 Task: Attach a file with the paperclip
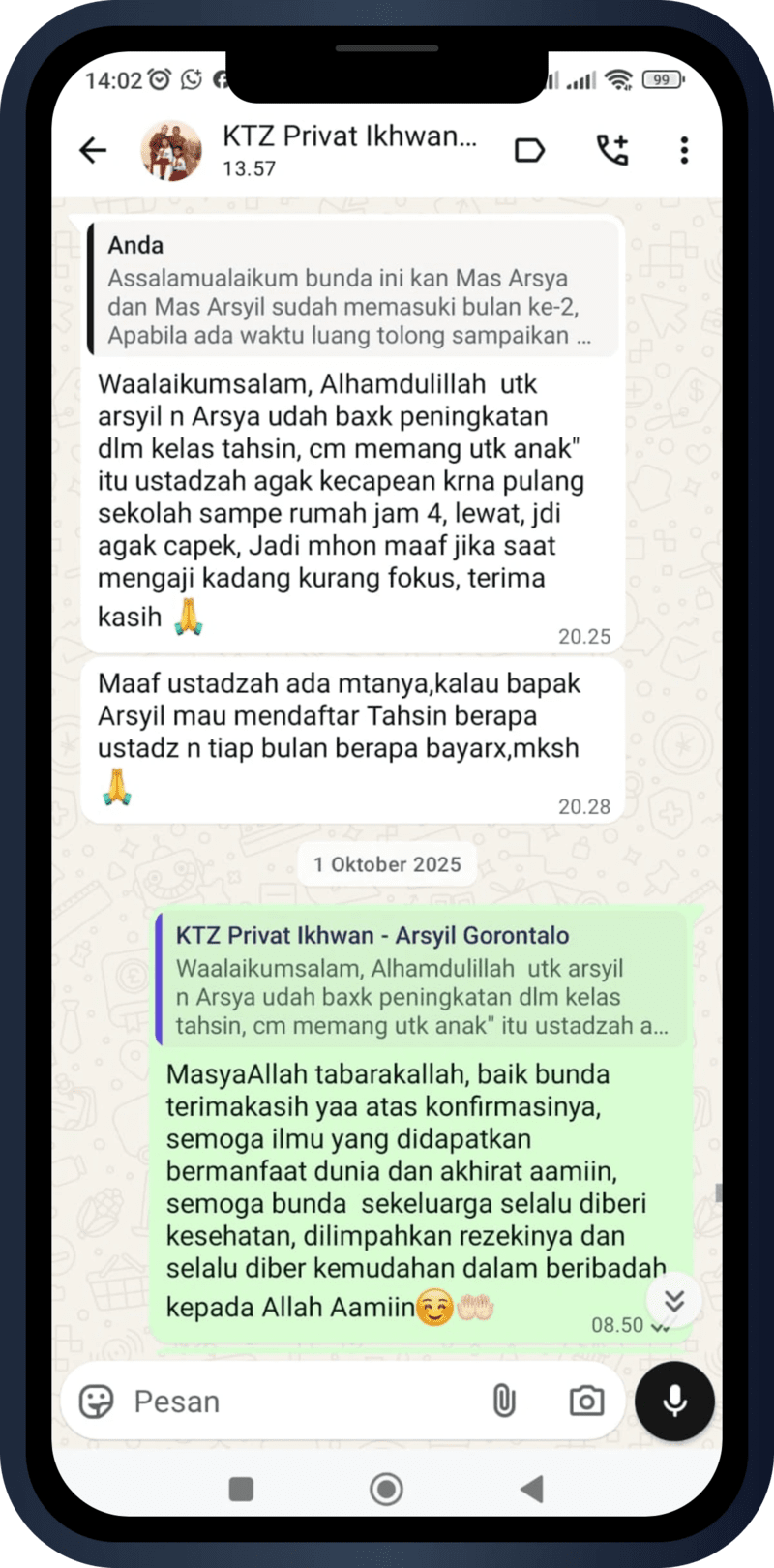click(x=504, y=1401)
